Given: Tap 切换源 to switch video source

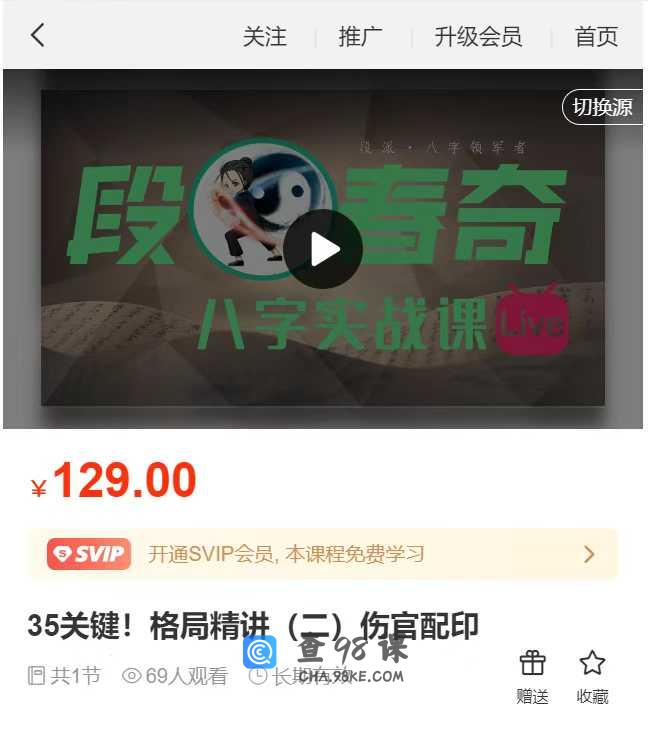Looking at the screenshot, I should (602, 107).
